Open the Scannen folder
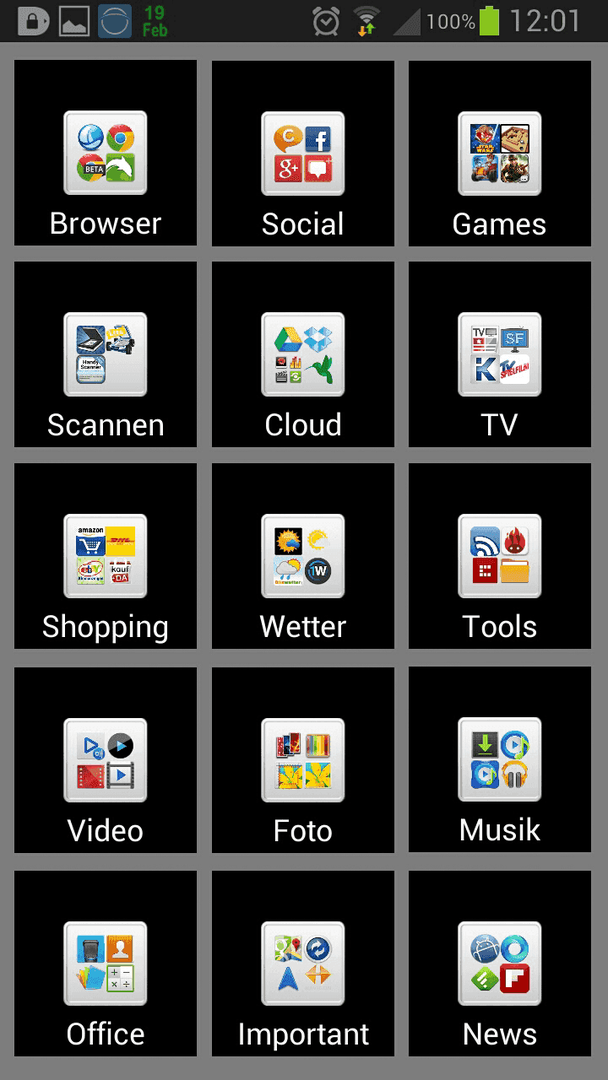Viewport: 608px width, 1080px height. [x=105, y=354]
